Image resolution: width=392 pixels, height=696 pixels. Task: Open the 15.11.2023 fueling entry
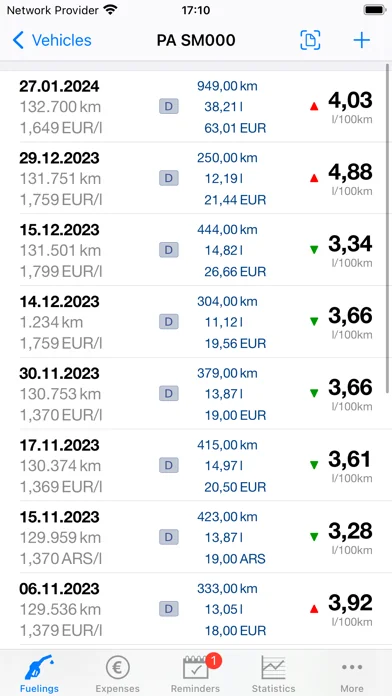point(196,537)
